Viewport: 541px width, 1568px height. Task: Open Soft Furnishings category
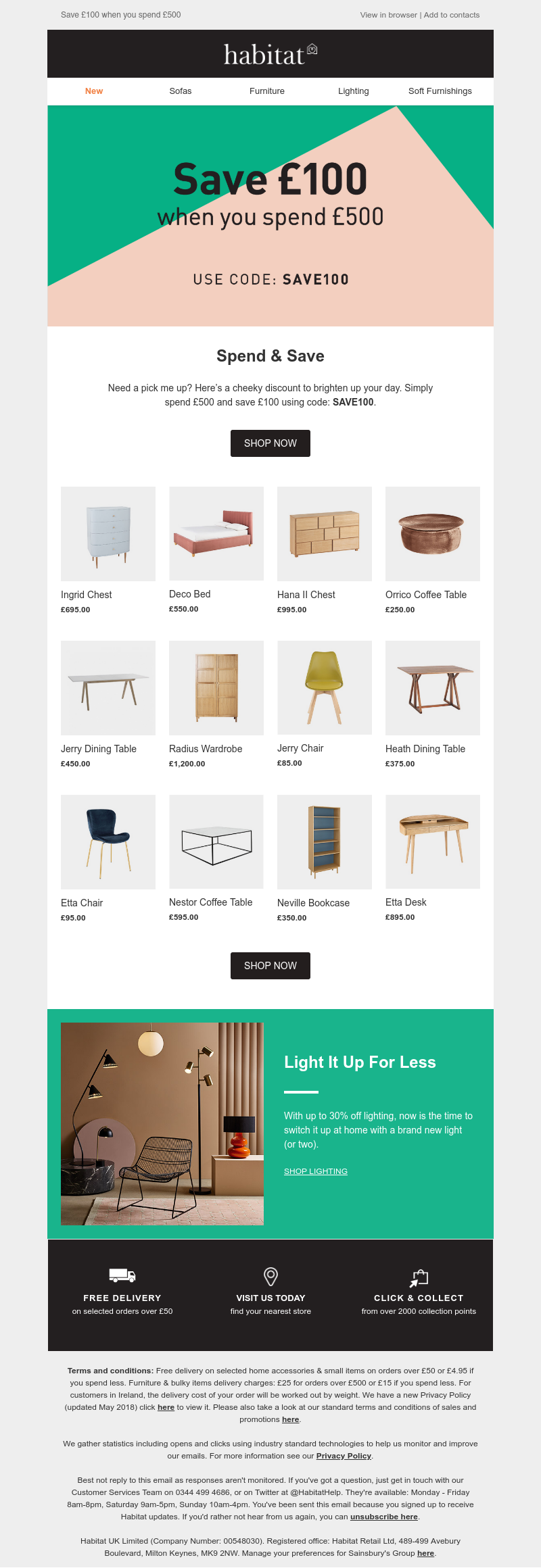coord(440,91)
